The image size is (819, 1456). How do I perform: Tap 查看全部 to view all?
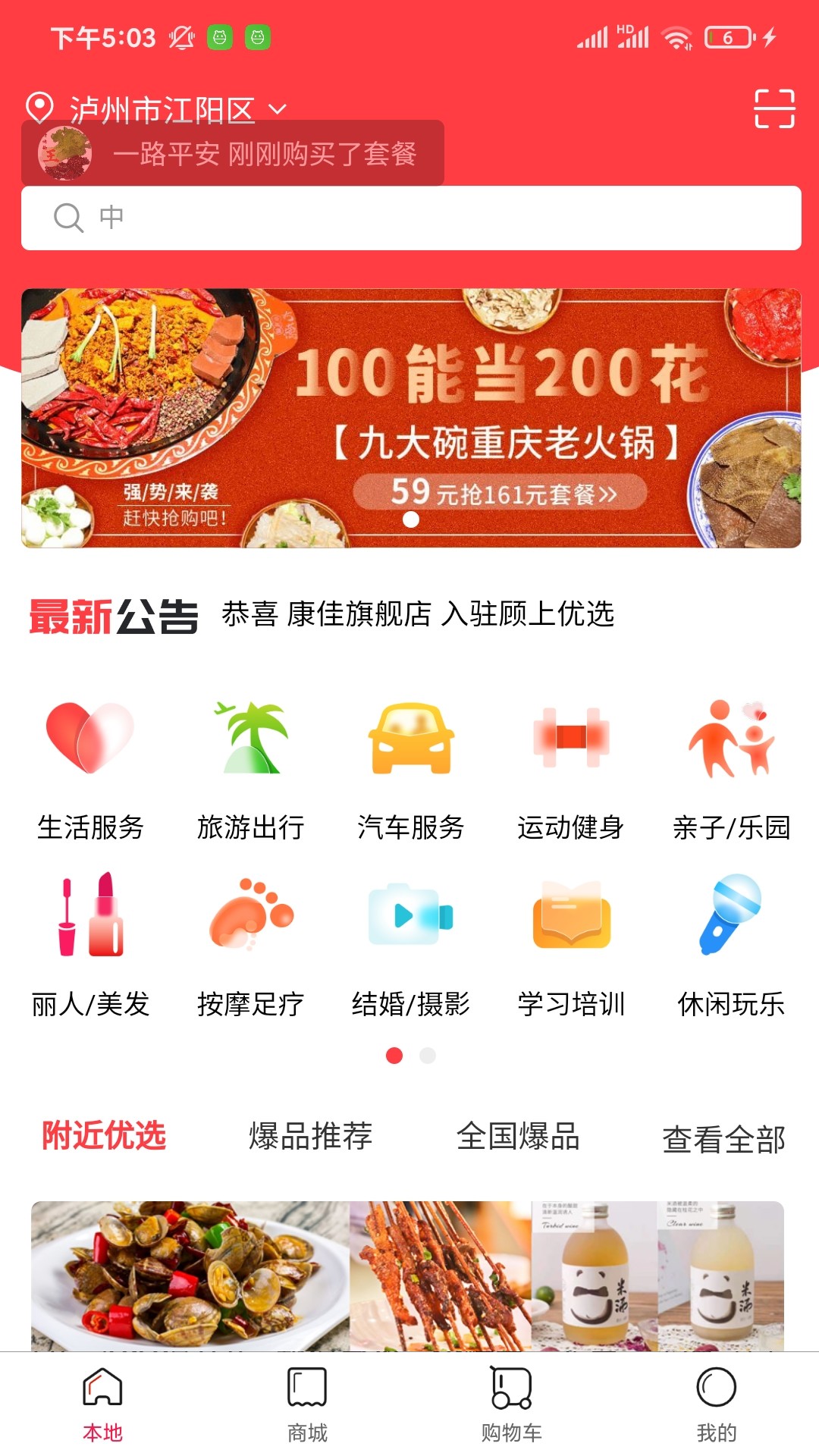click(x=723, y=1139)
